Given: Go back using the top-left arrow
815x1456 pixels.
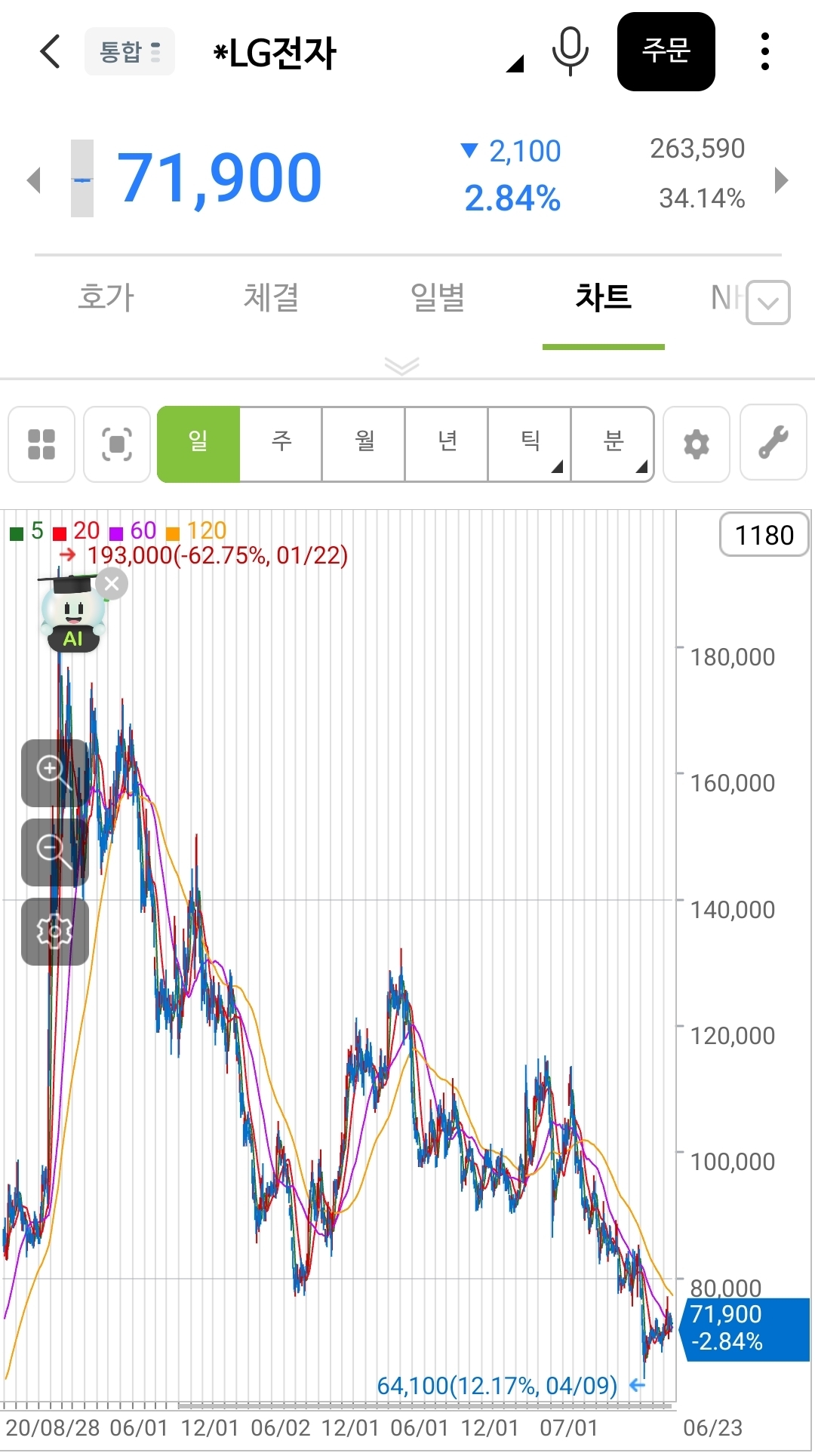Looking at the screenshot, I should pyautogui.click(x=50, y=51).
